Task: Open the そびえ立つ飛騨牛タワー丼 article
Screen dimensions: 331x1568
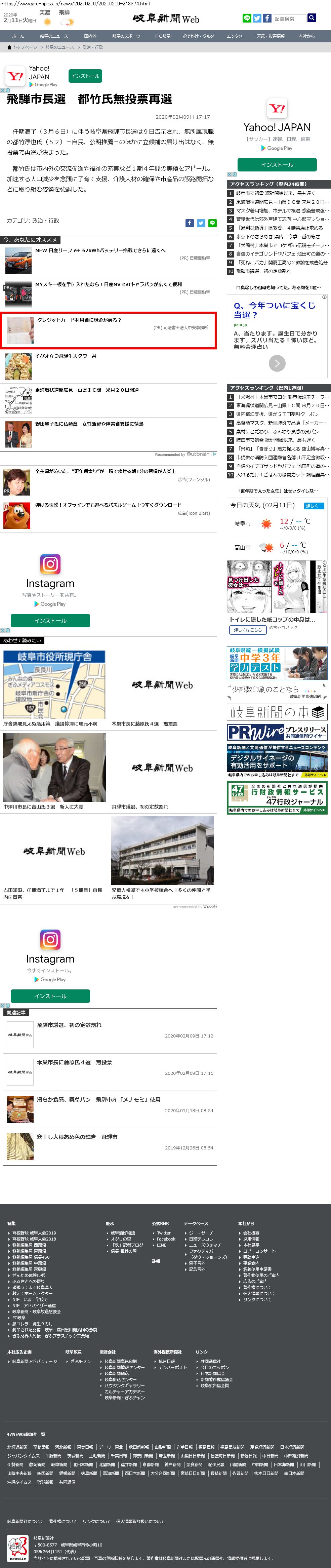Action: pos(66,356)
